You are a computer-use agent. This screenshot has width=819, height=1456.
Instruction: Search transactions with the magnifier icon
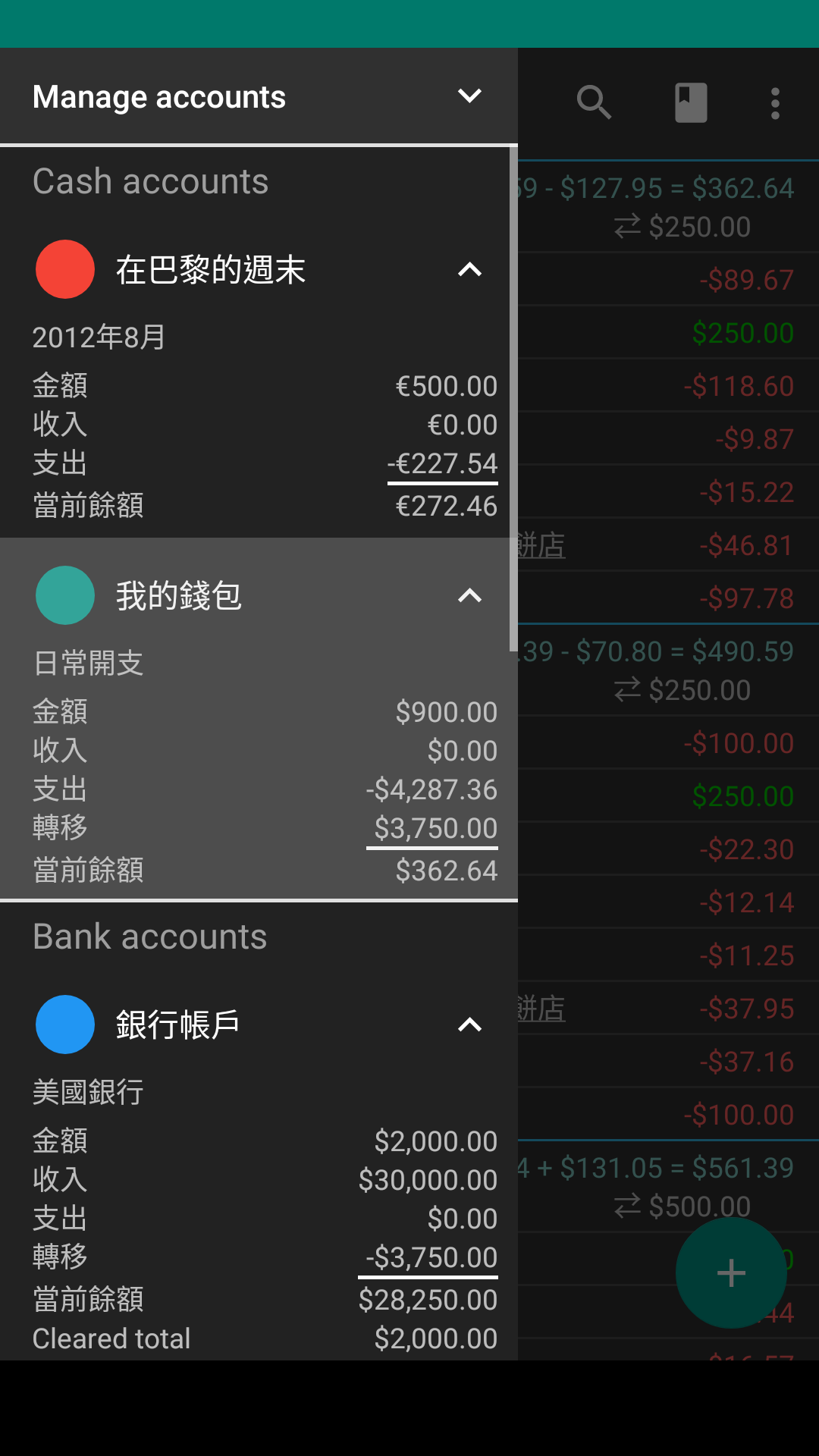pyautogui.click(x=594, y=102)
